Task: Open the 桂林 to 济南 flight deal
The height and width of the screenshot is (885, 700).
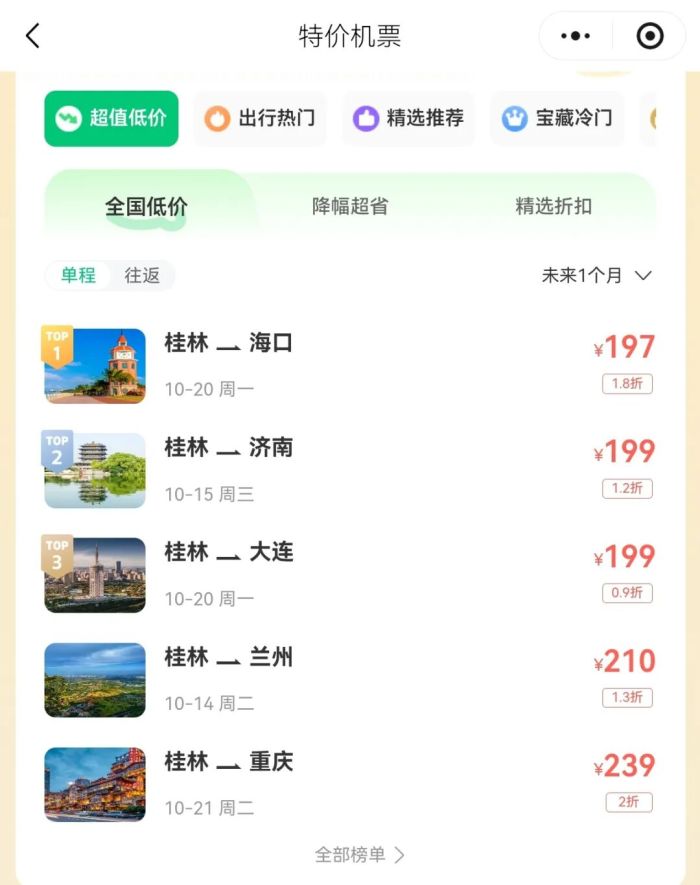Action: pyautogui.click(x=350, y=470)
